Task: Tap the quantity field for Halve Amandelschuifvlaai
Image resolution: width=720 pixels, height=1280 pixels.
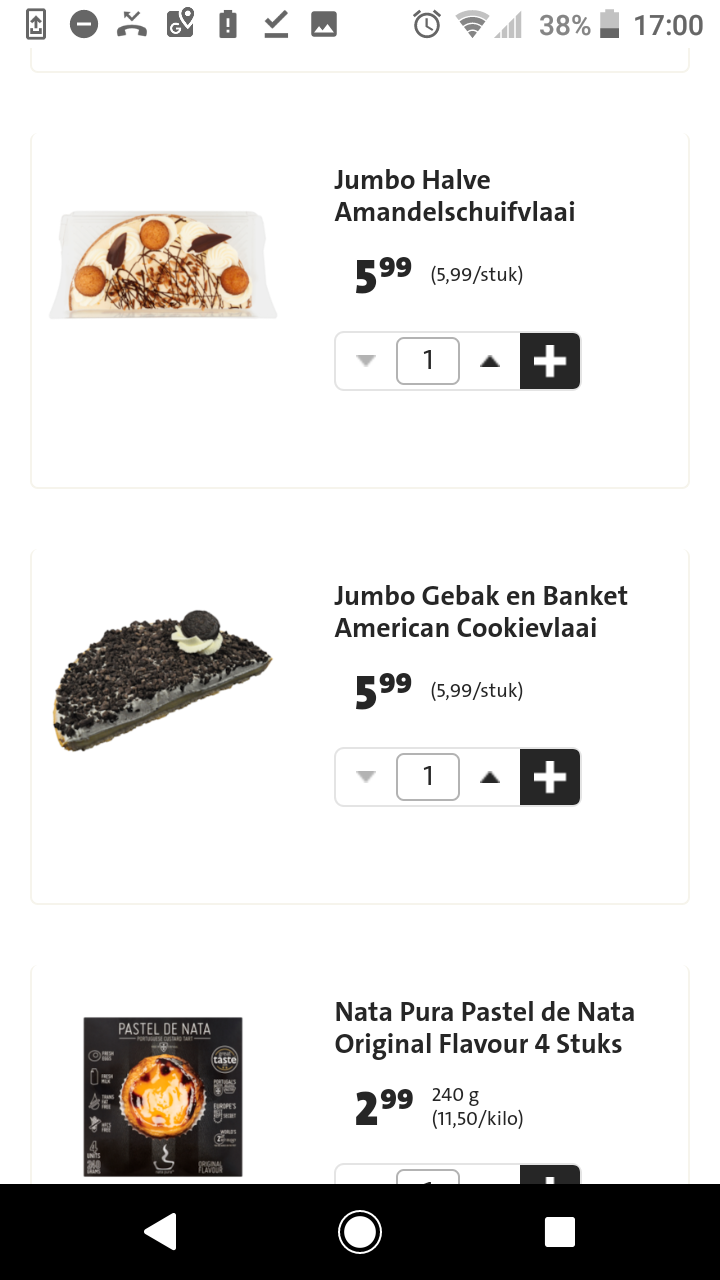Action: (x=428, y=361)
